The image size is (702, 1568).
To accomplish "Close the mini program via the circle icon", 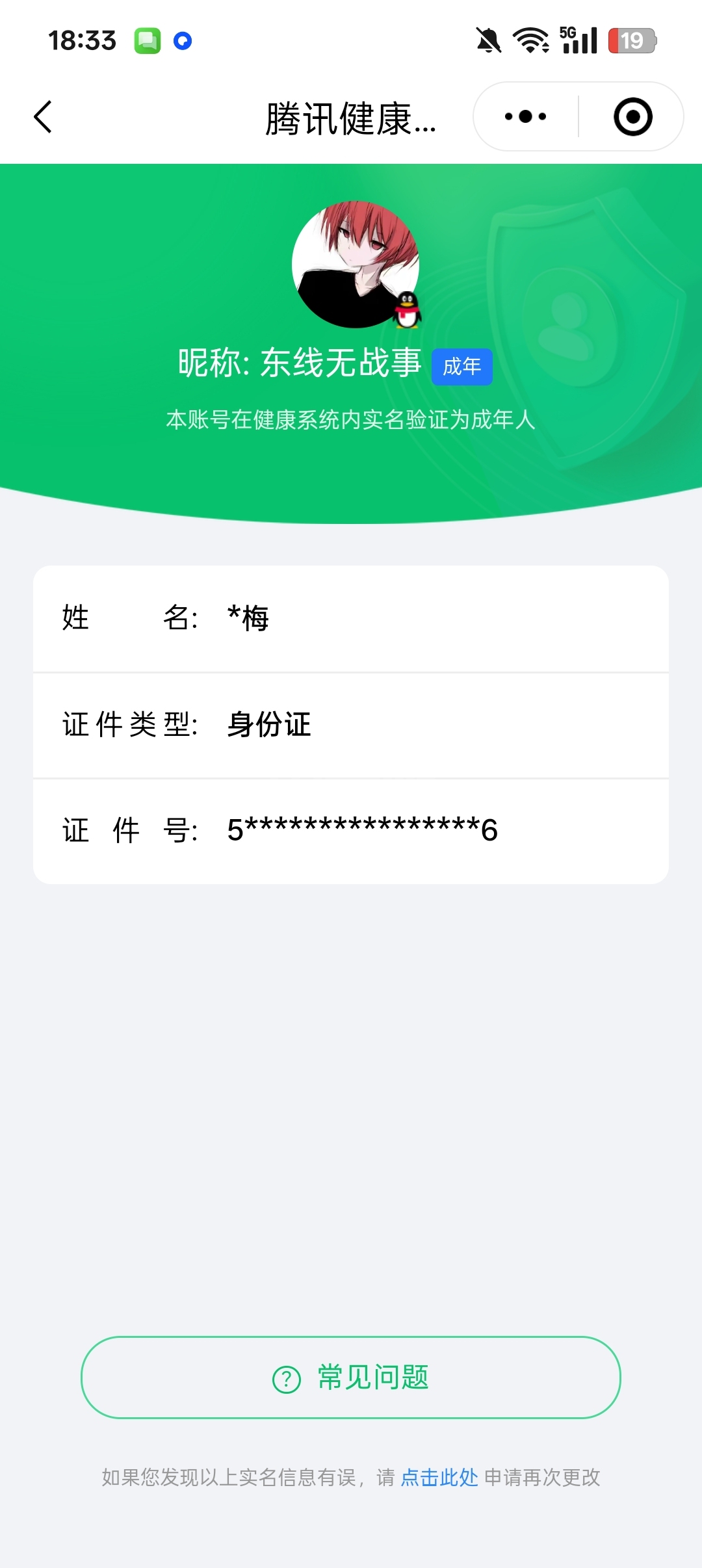I will click(x=632, y=117).
